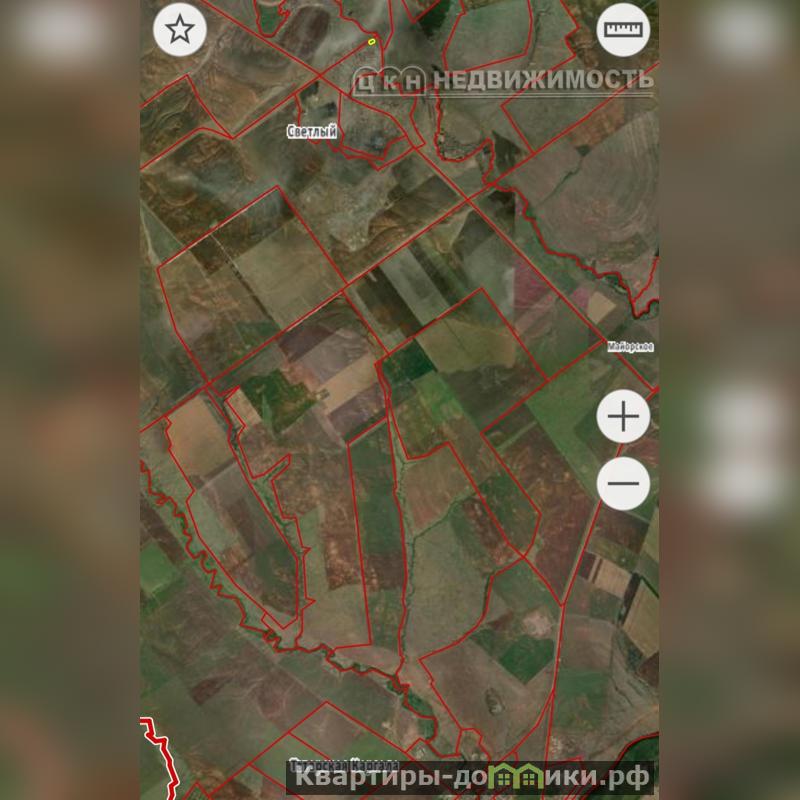The width and height of the screenshot is (800, 800).
Task: Add this location to favorites with the star
Action: coord(180,30)
